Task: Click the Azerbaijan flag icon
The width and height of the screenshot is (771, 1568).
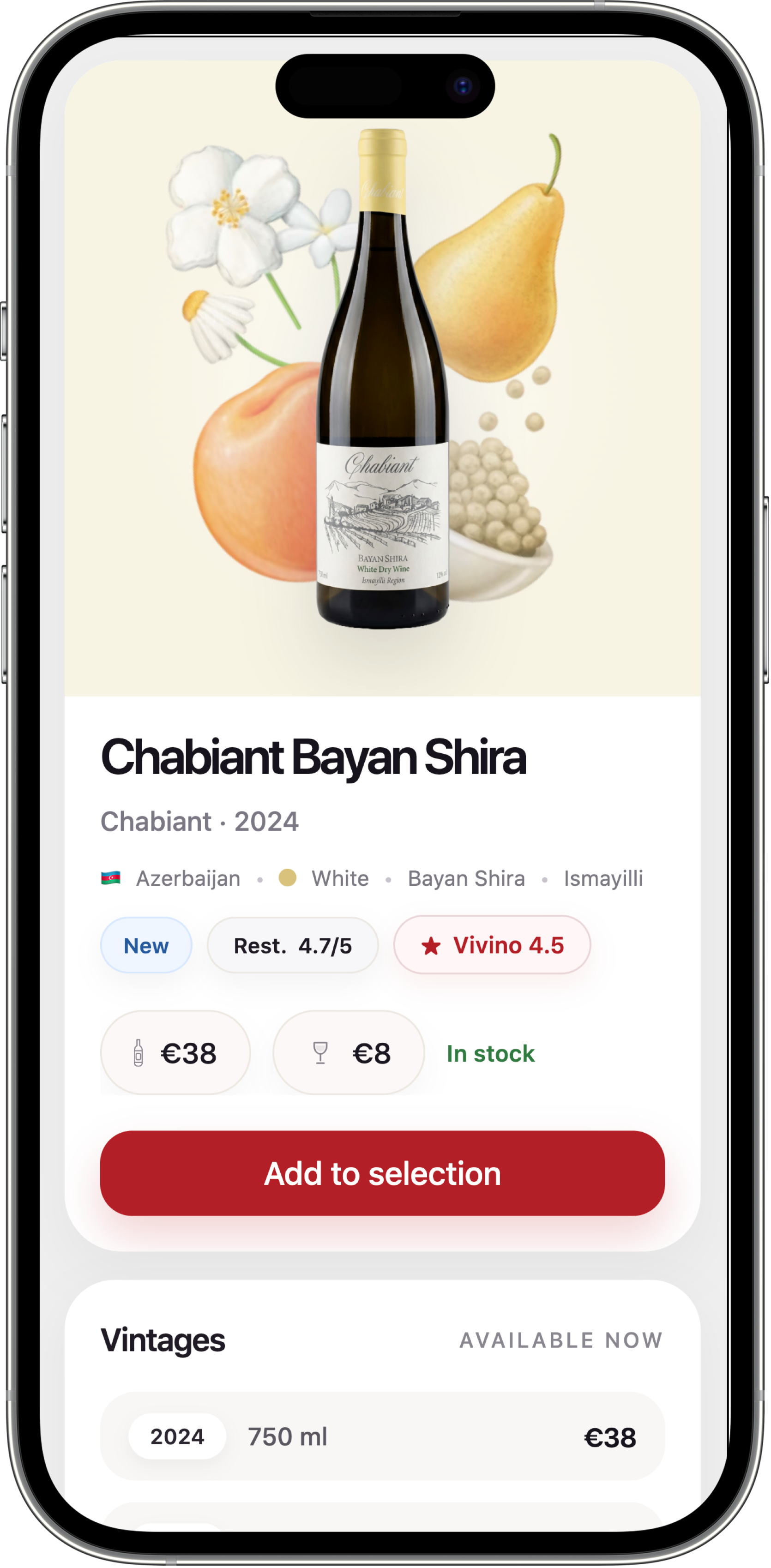Action: point(113,878)
